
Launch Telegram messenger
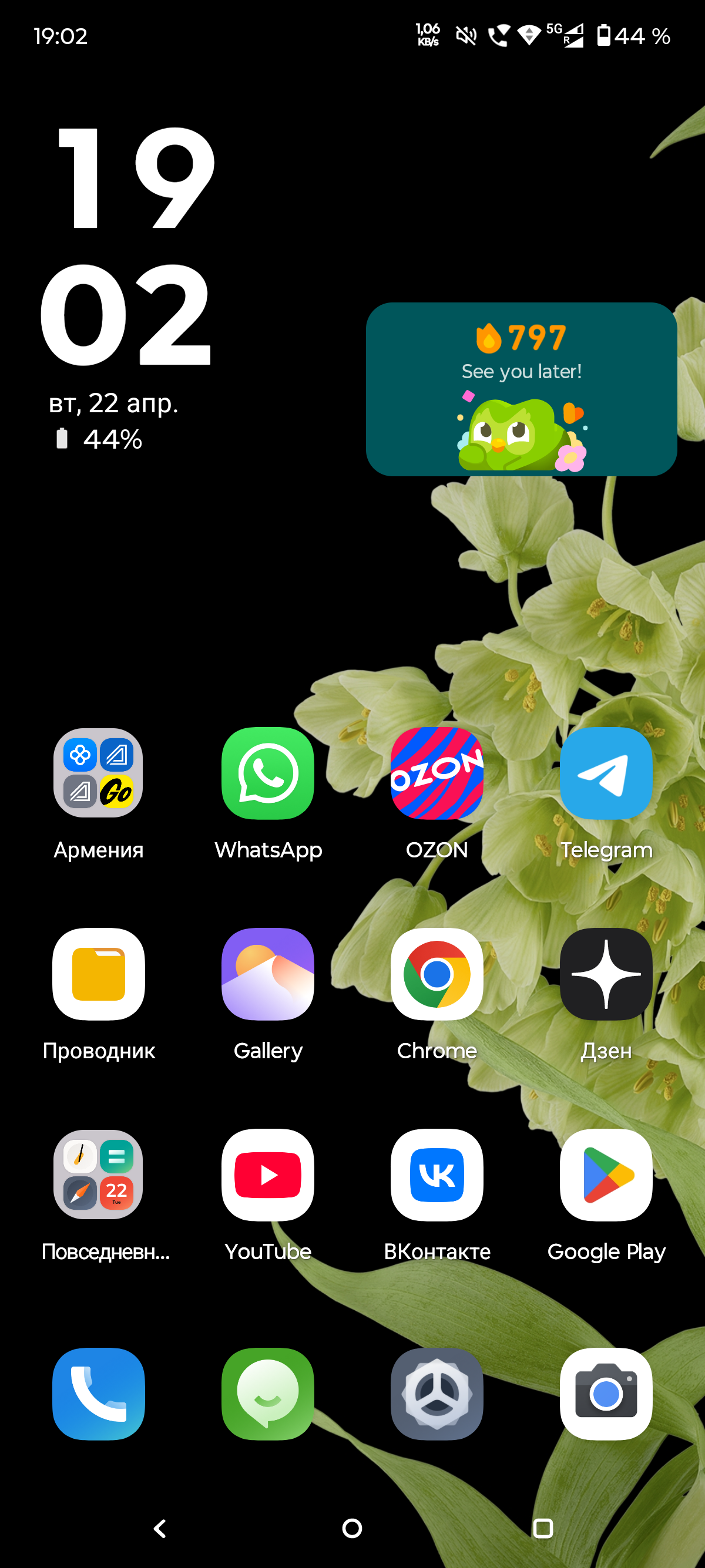tap(606, 773)
